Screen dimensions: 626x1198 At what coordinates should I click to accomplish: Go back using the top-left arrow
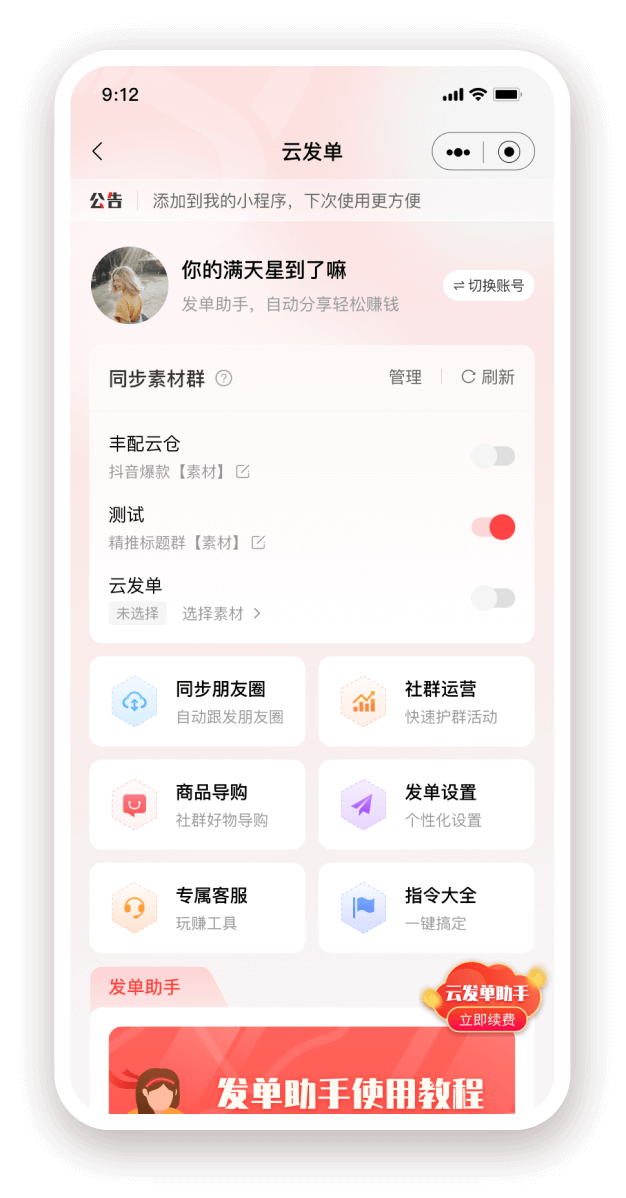tap(97, 152)
